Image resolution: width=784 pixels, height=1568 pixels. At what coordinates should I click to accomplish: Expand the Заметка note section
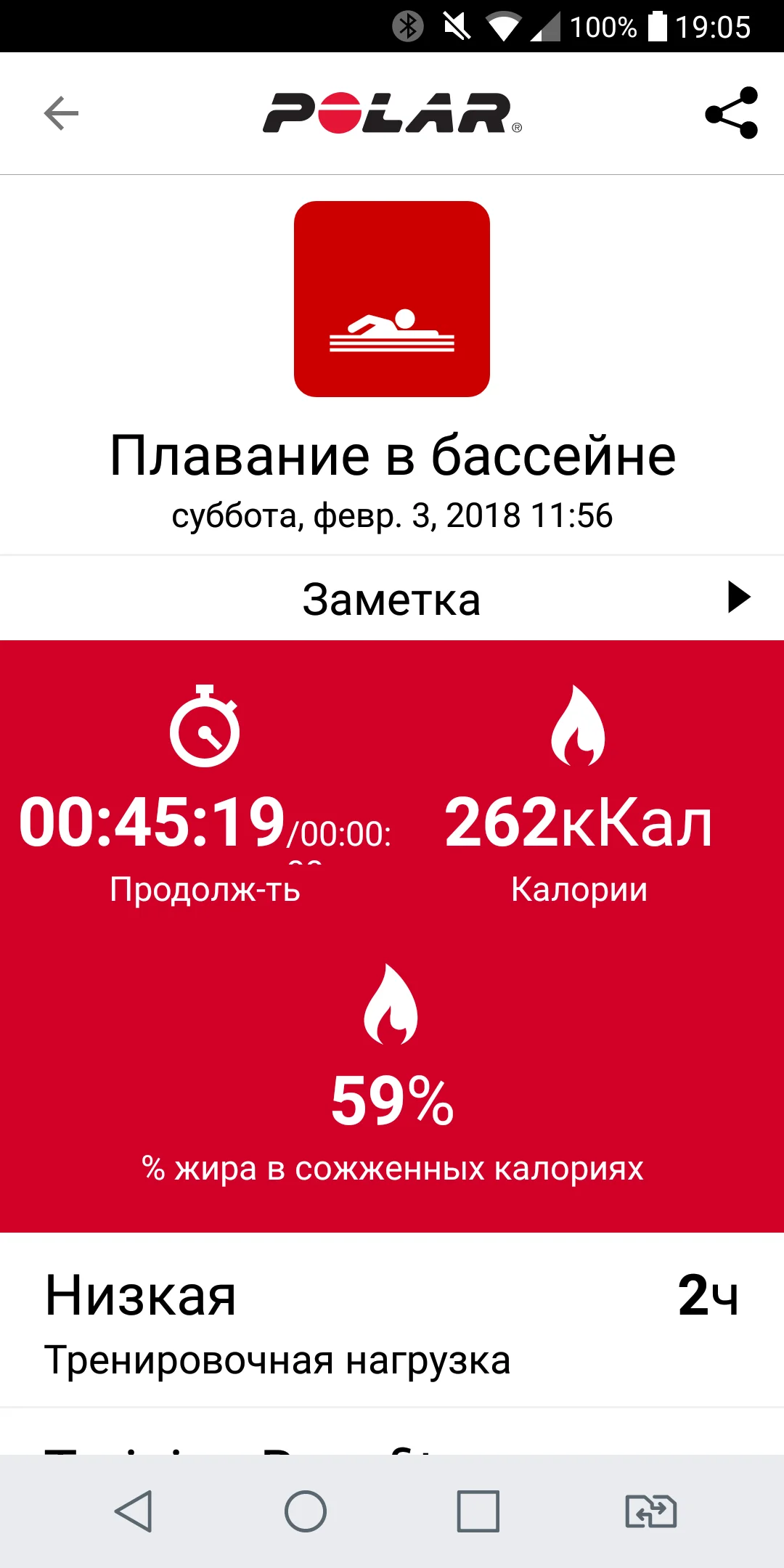click(738, 597)
